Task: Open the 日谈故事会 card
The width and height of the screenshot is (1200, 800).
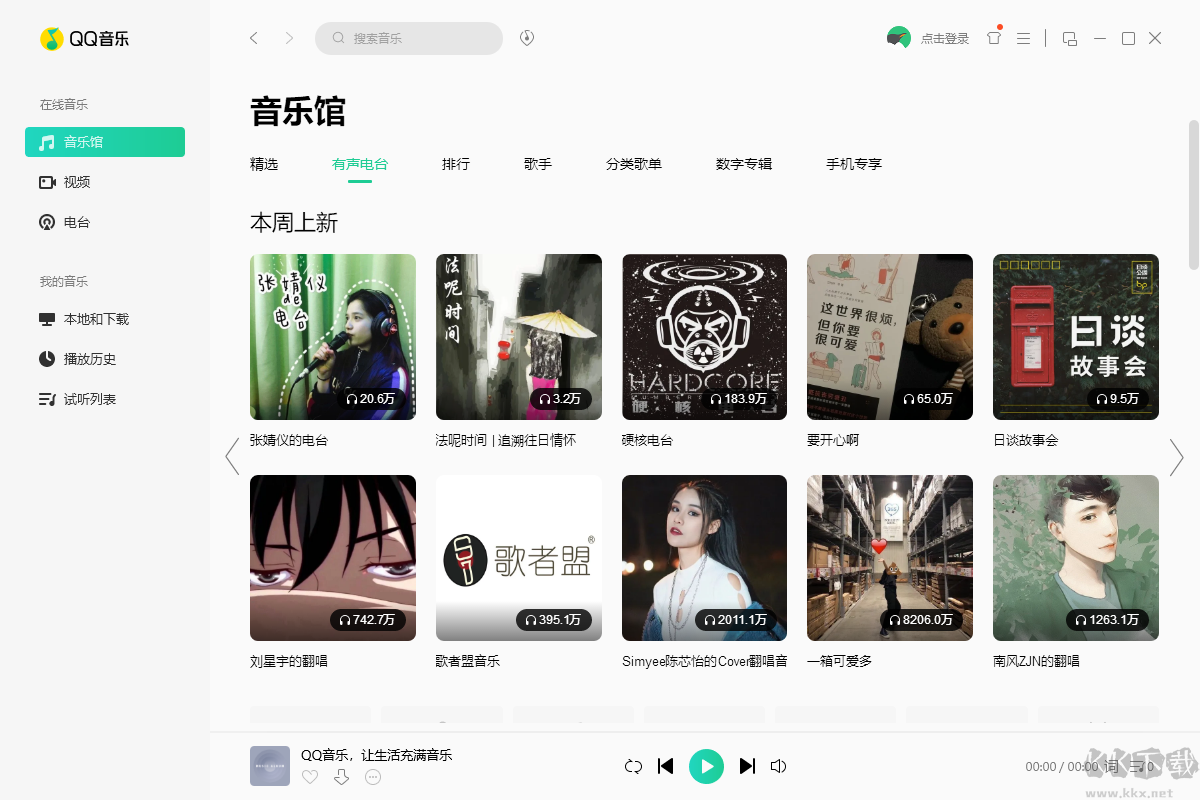Action: [1075, 336]
